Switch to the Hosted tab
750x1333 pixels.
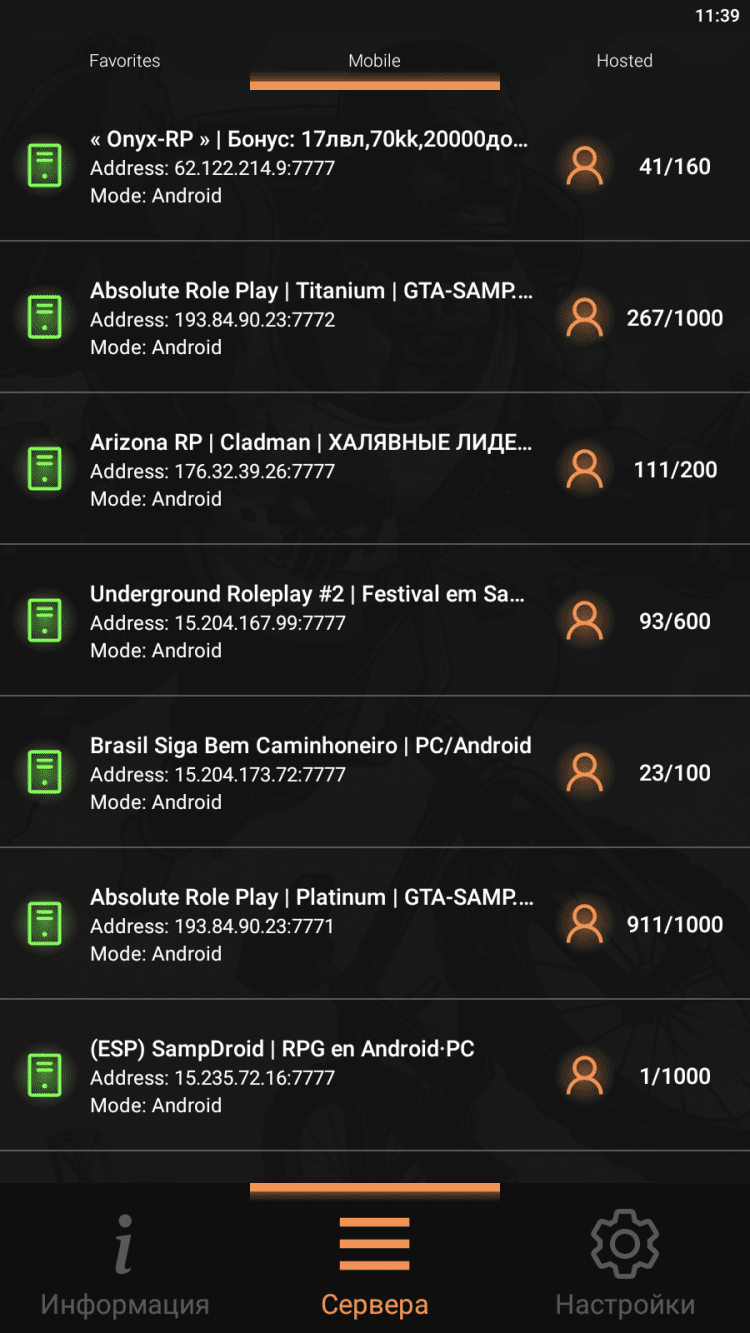coord(624,61)
